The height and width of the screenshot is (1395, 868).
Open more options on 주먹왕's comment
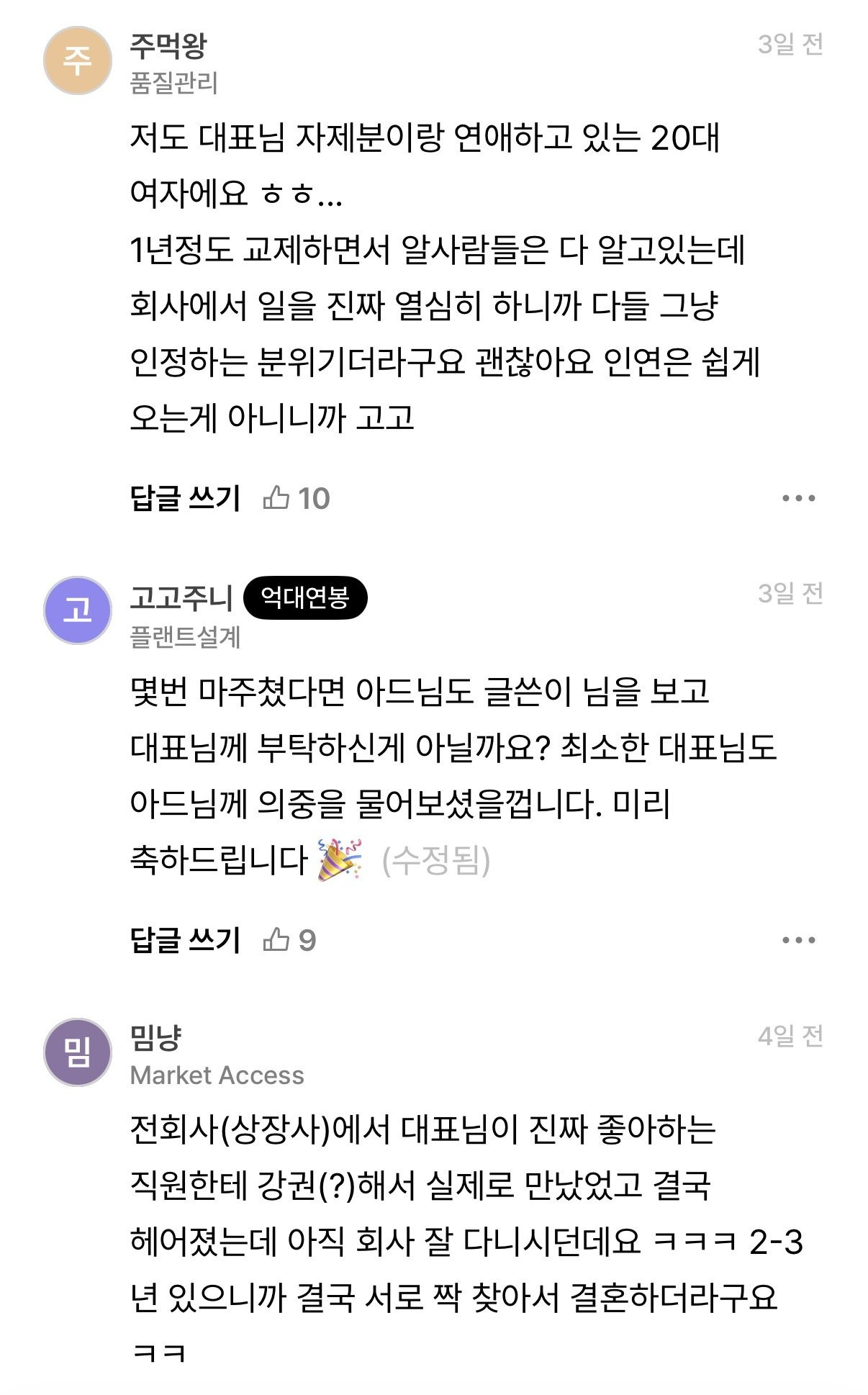(x=798, y=498)
